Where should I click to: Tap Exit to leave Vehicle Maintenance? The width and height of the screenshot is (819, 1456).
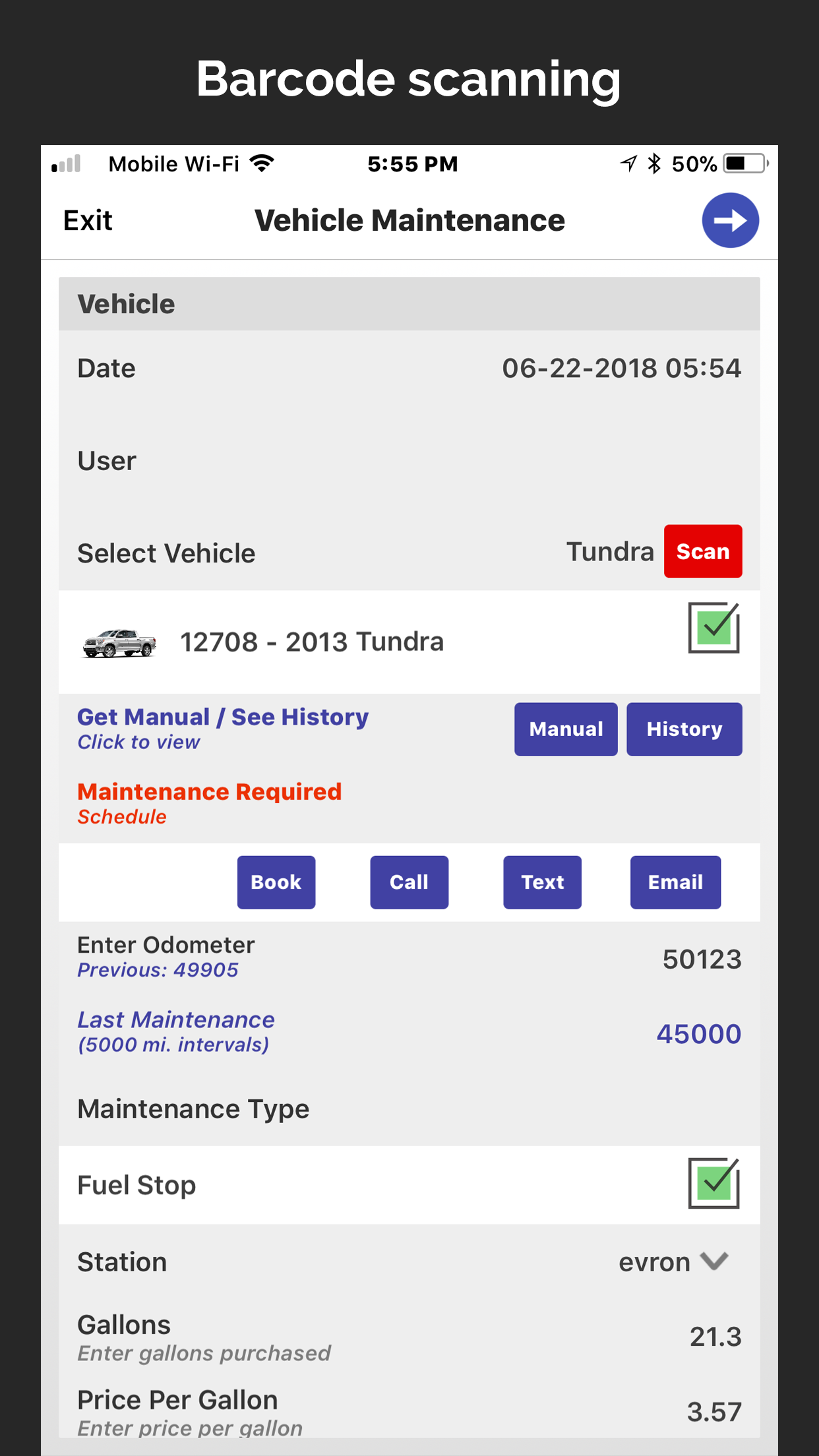click(x=86, y=220)
